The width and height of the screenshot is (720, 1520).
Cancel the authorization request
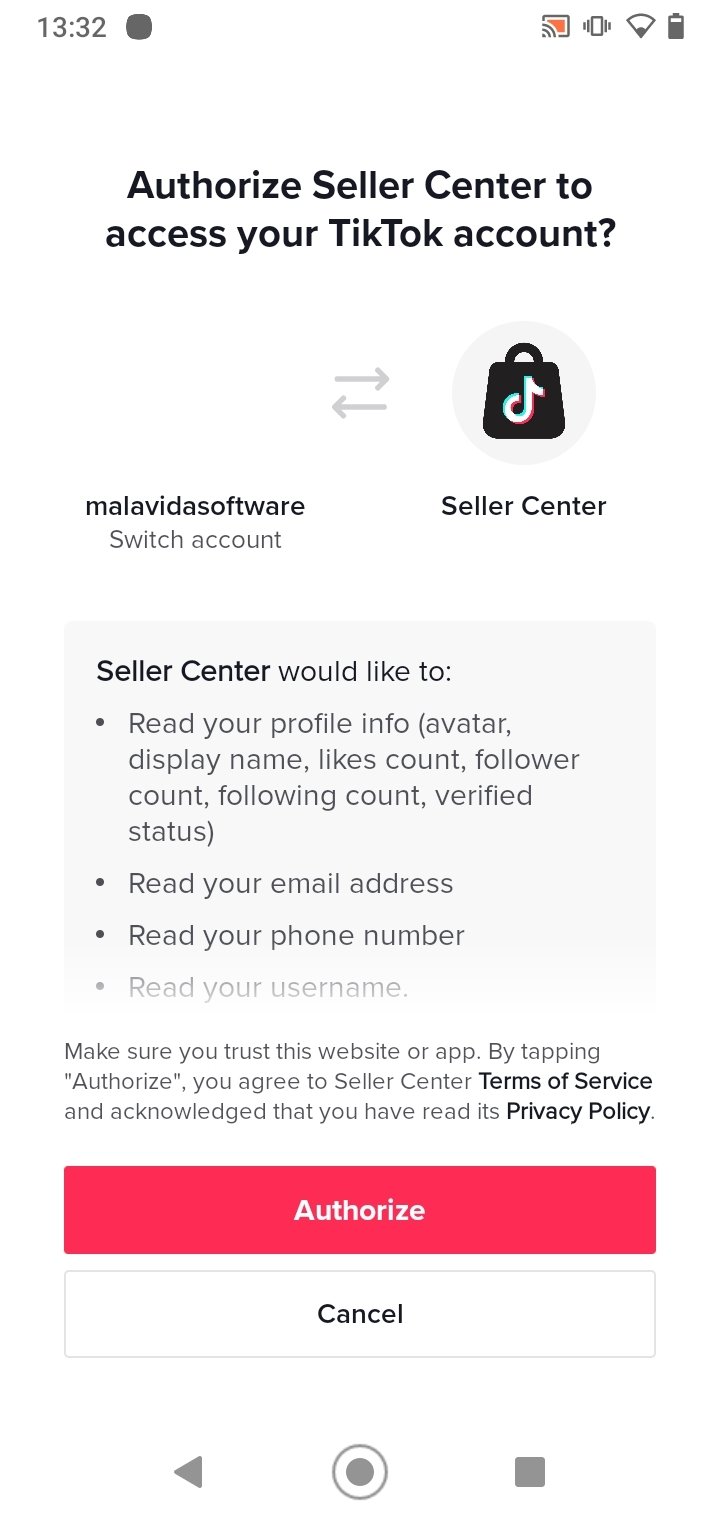[x=360, y=1313]
